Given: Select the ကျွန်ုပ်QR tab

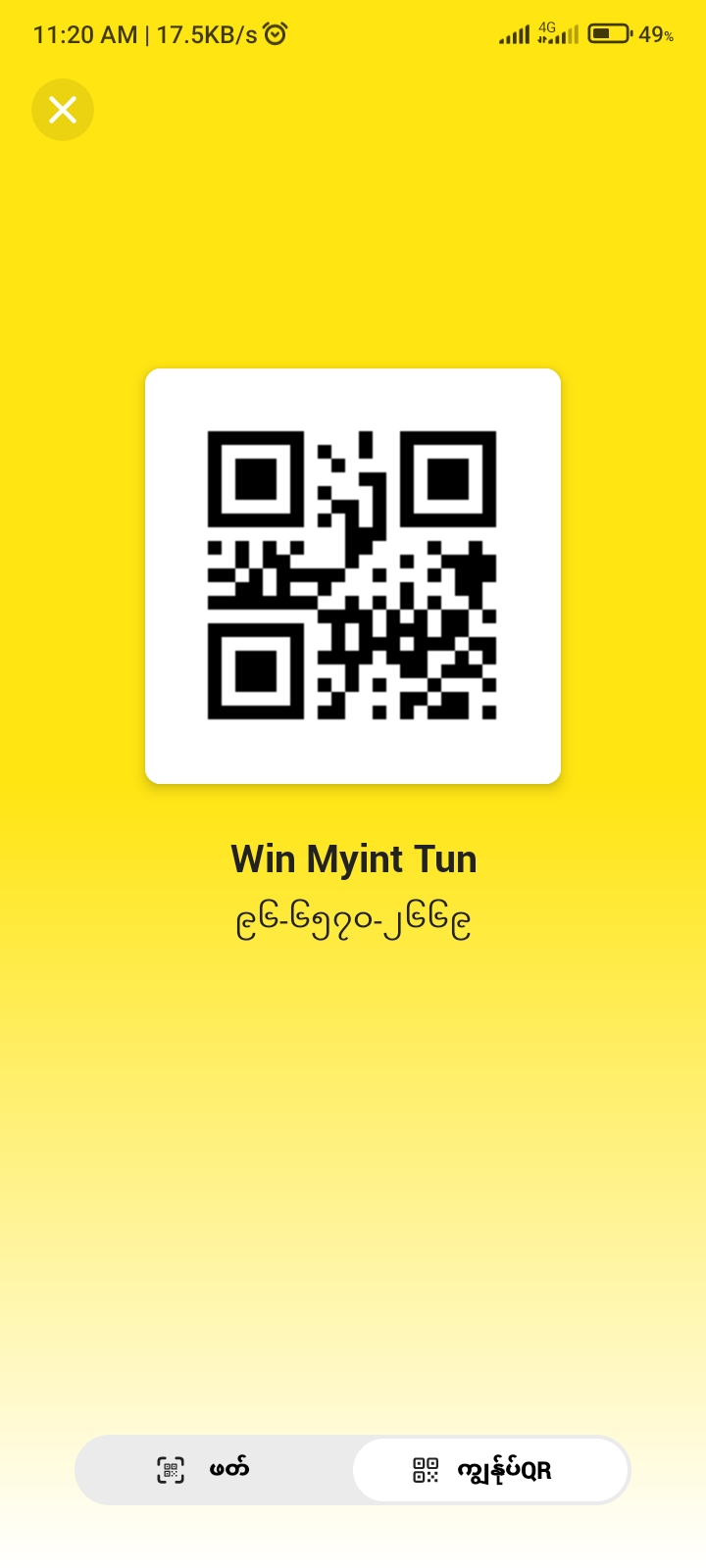Looking at the screenshot, I should point(489,1470).
